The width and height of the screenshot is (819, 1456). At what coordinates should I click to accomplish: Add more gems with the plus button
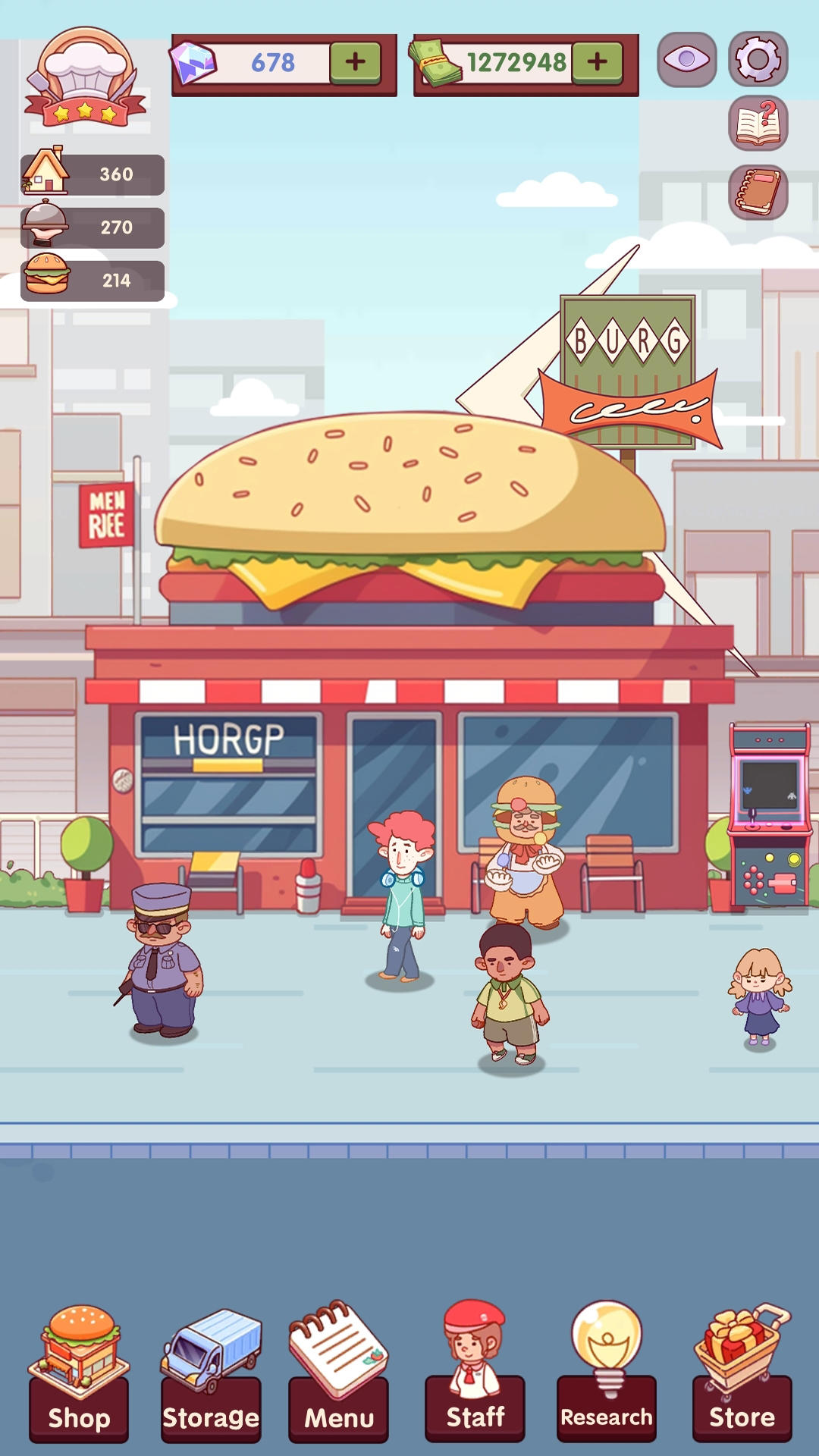(x=355, y=62)
